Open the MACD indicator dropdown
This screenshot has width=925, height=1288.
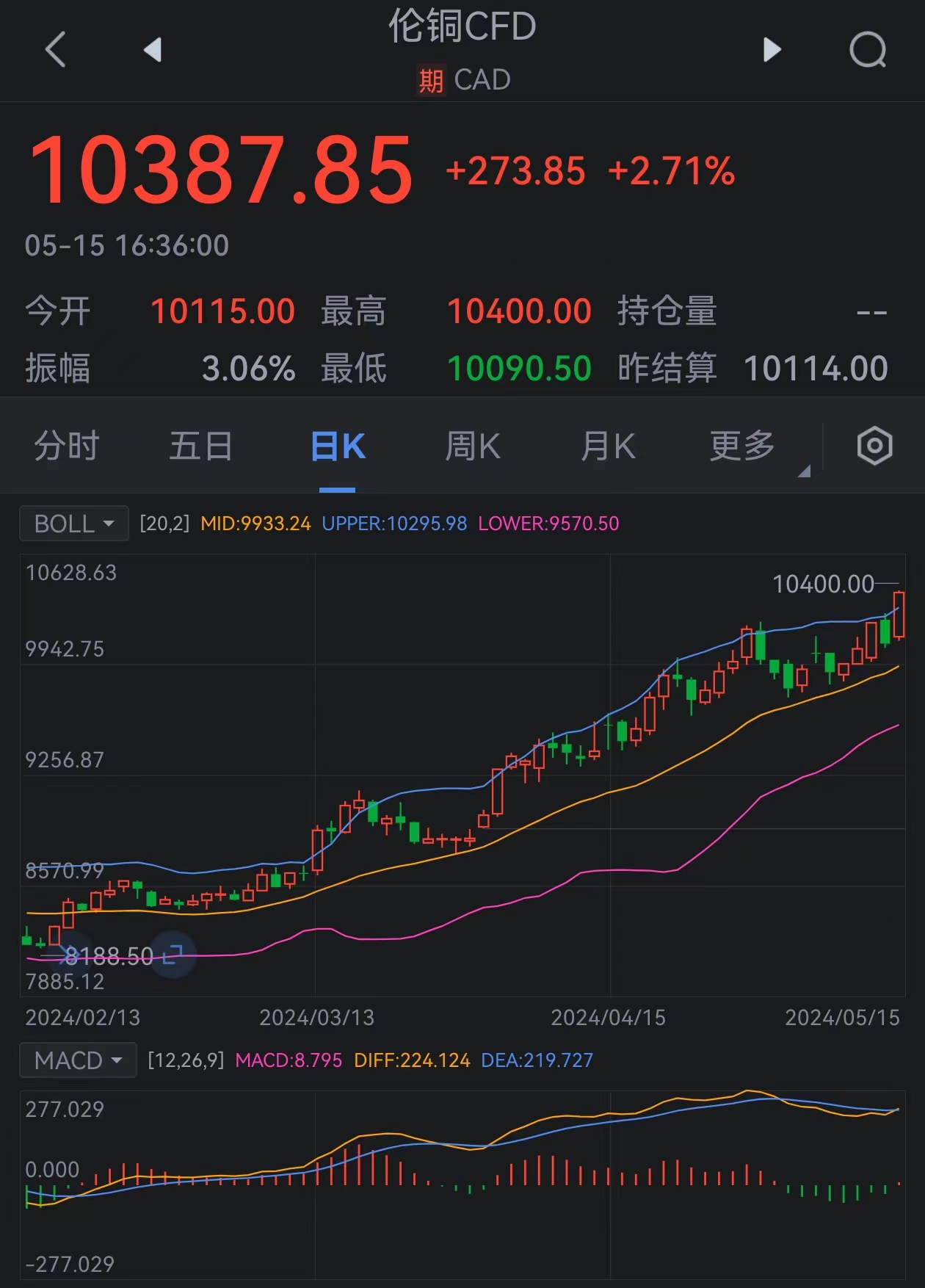(x=78, y=1060)
